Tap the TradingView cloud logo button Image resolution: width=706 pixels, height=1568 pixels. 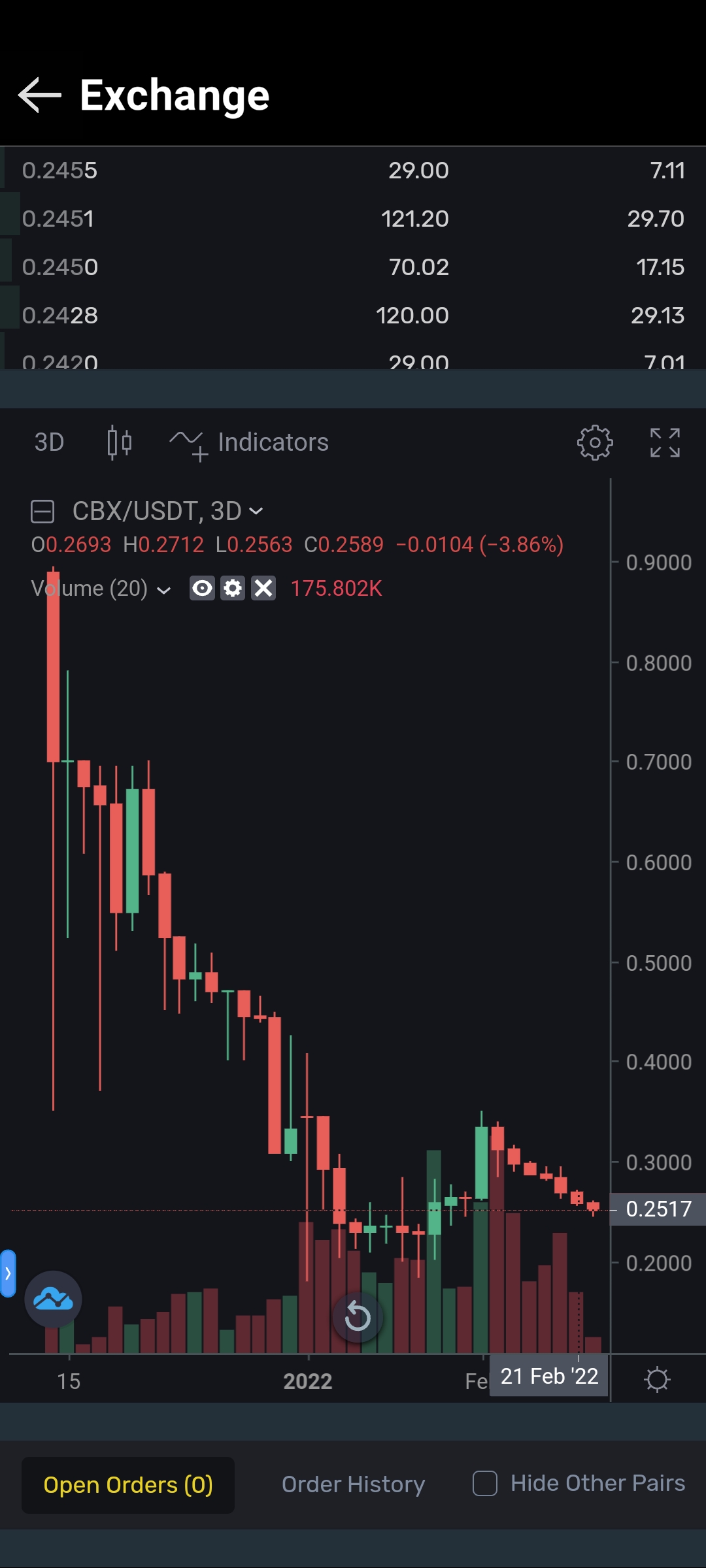(53, 1299)
